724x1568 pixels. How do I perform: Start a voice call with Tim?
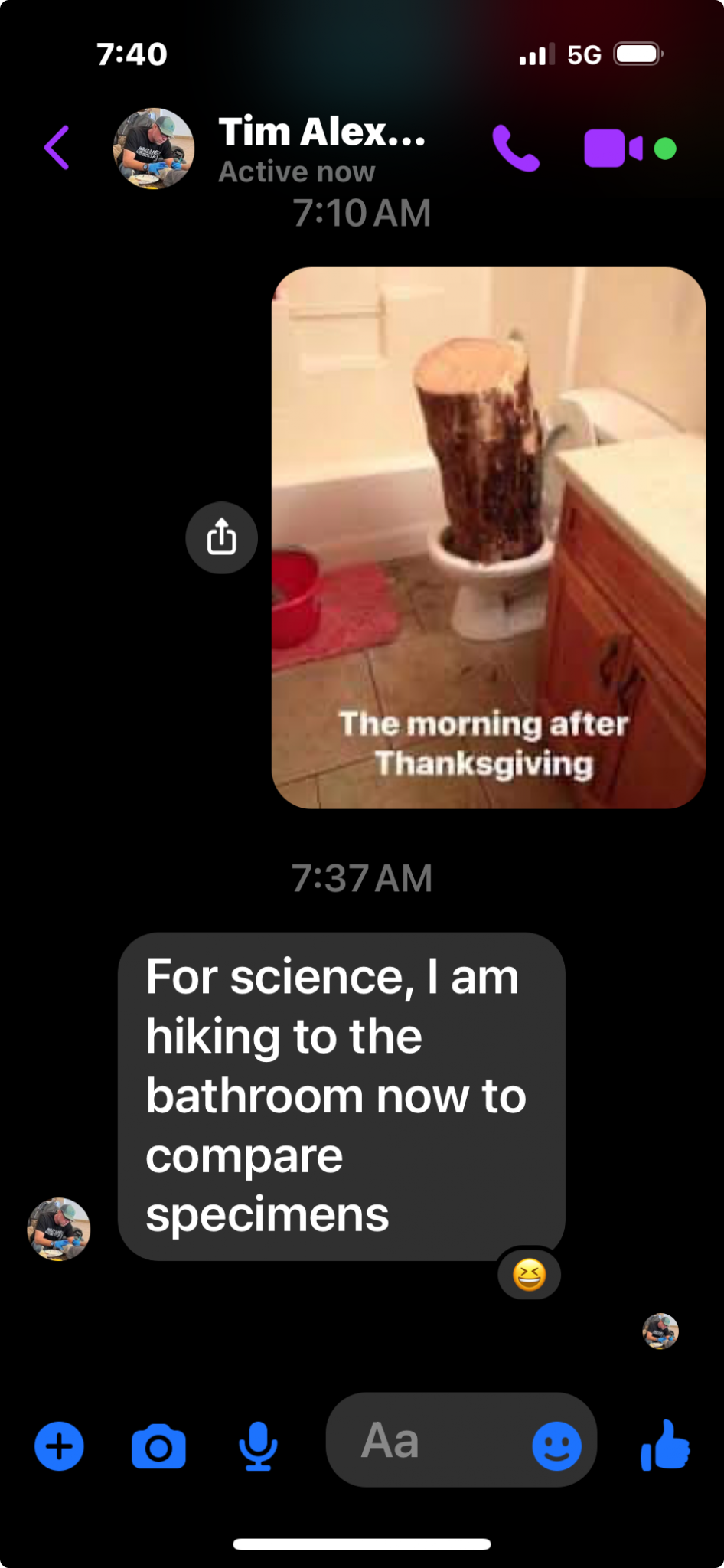(x=516, y=147)
